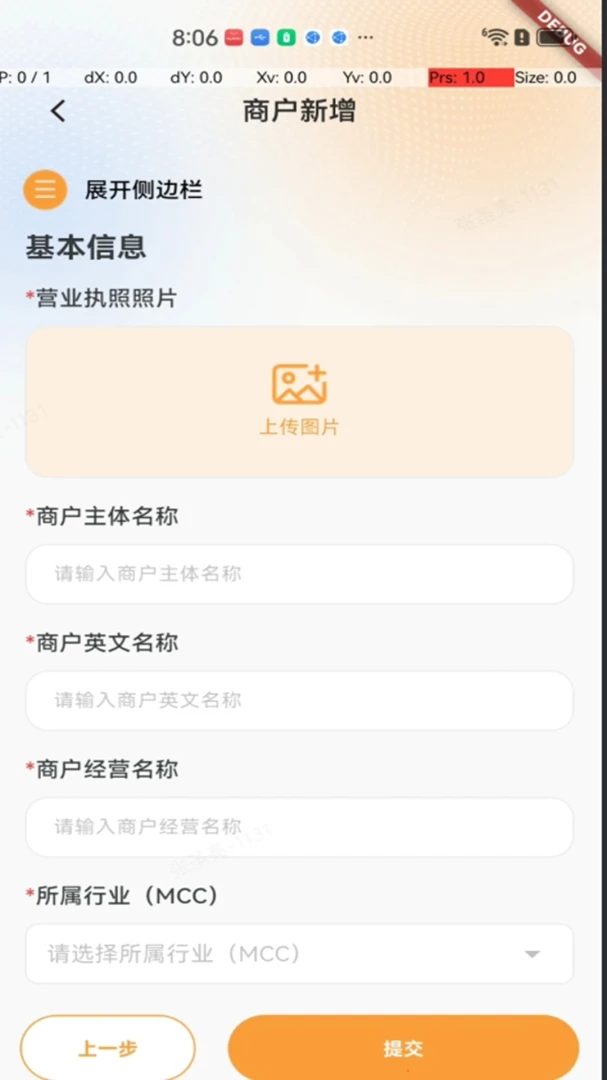
Task: Select the 商户经营名称 input box
Action: pyautogui.click(x=300, y=827)
